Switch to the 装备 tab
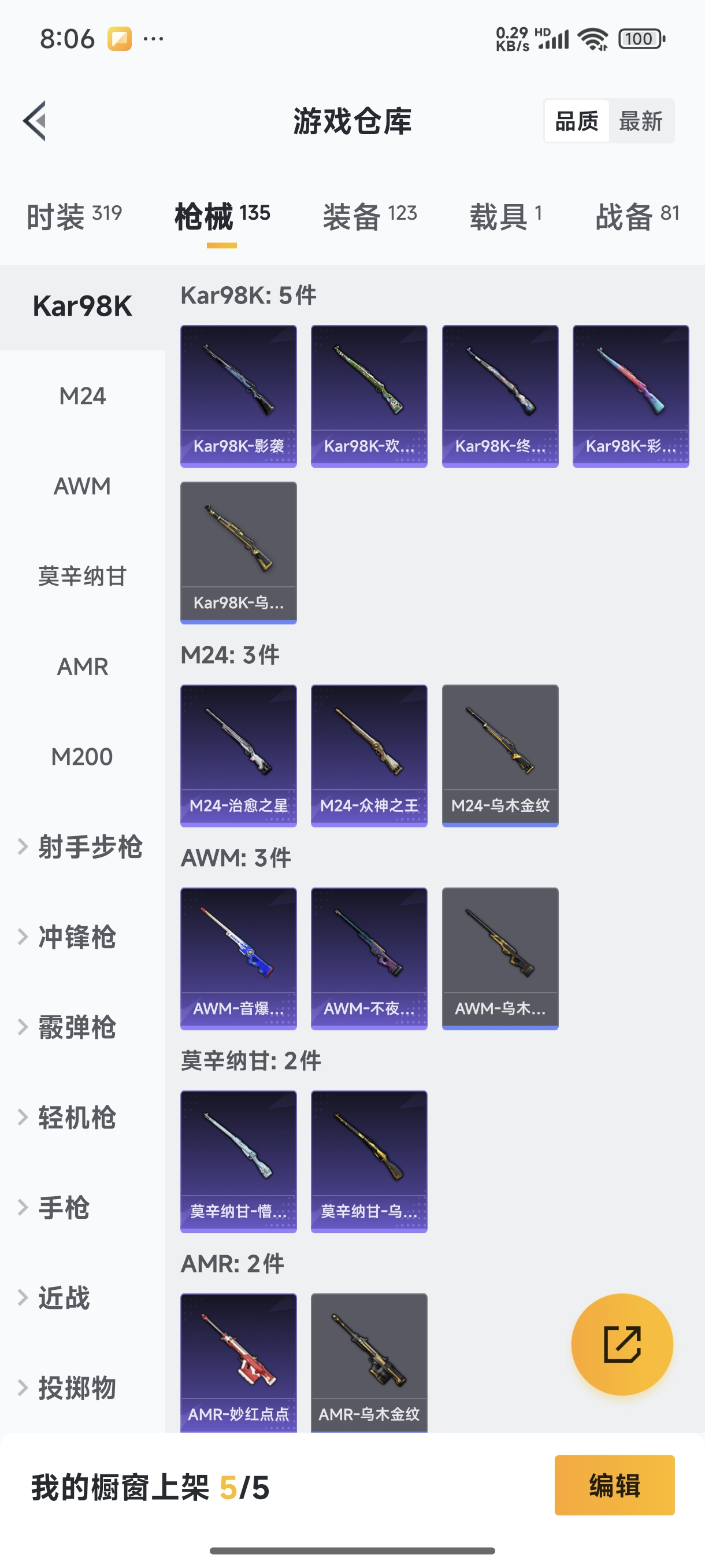Screen dimensions: 705x1568 369,216
